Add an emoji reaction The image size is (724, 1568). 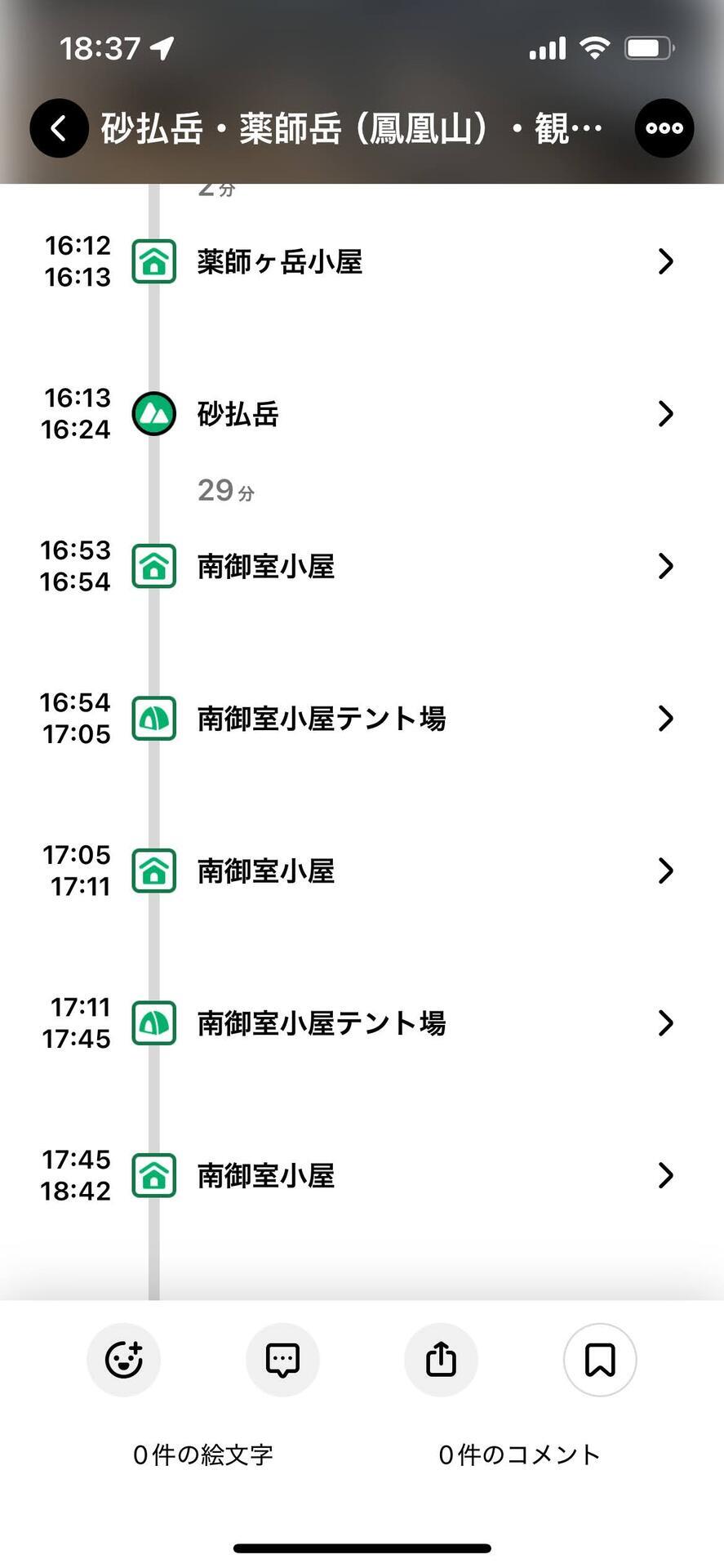[x=124, y=1360]
